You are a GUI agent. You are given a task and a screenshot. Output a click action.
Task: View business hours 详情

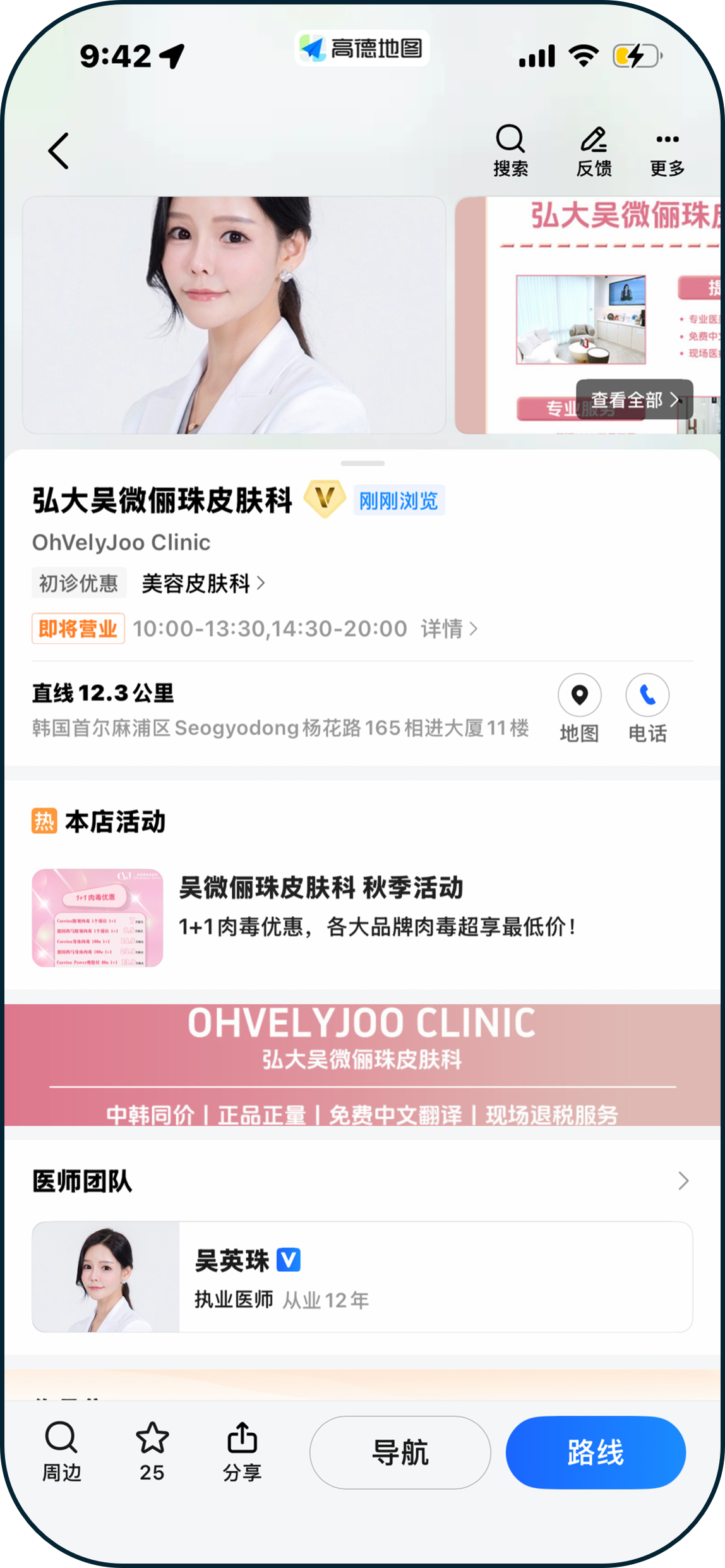448,629
